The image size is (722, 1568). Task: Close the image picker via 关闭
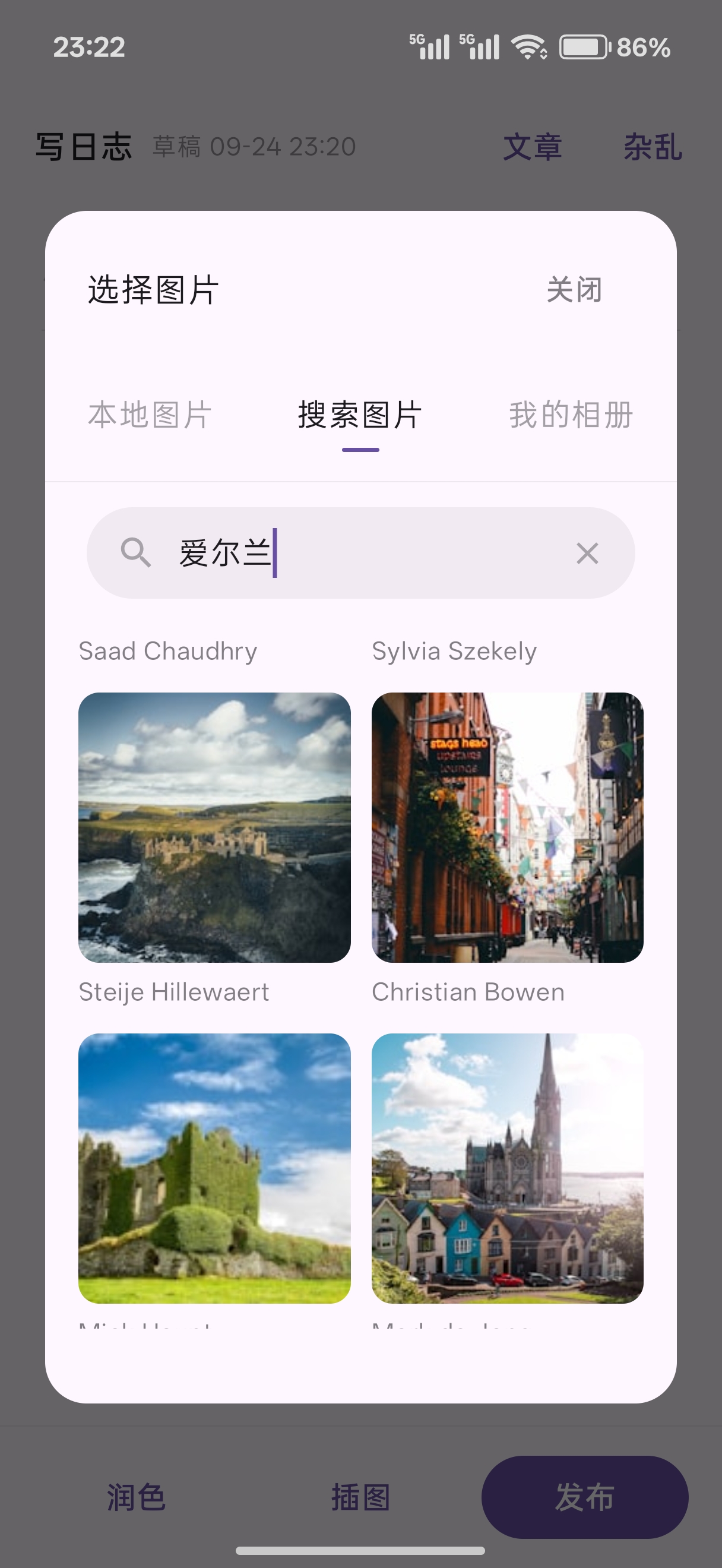coord(574,289)
